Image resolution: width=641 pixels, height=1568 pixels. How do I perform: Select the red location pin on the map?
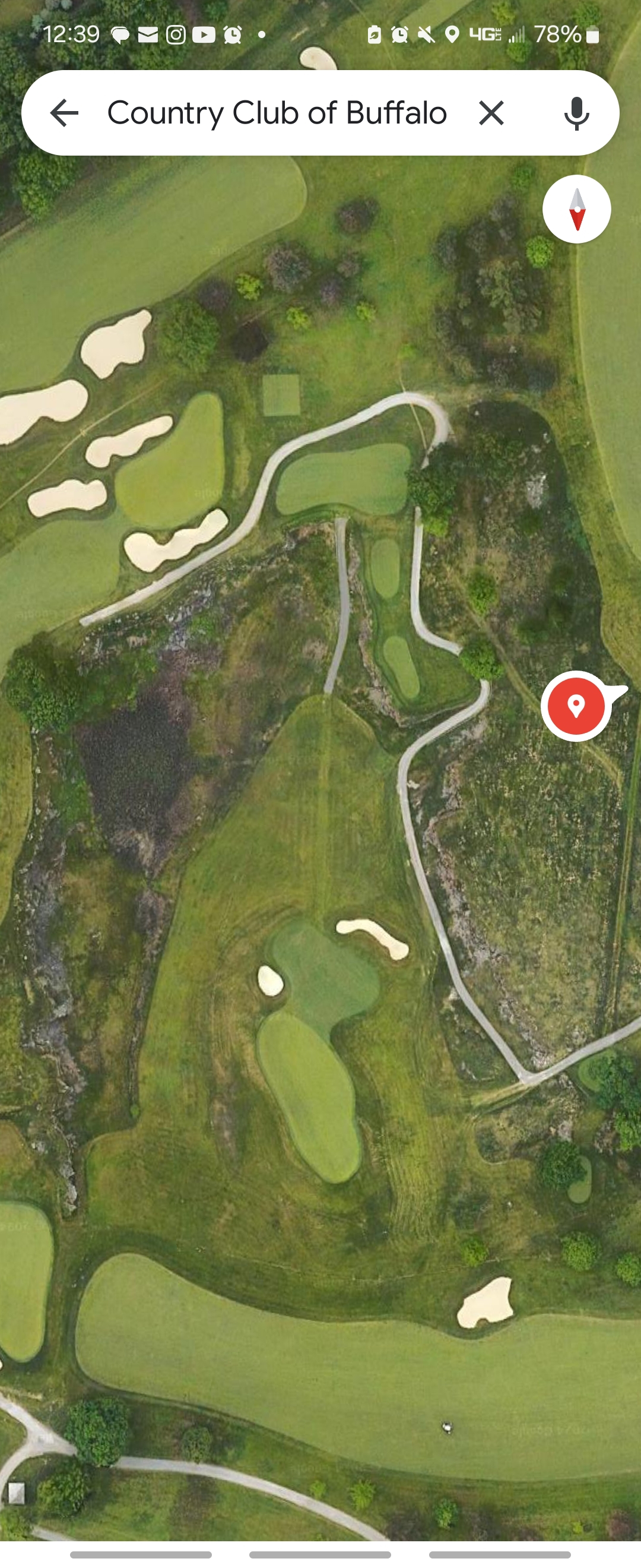(x=576, y=706)
